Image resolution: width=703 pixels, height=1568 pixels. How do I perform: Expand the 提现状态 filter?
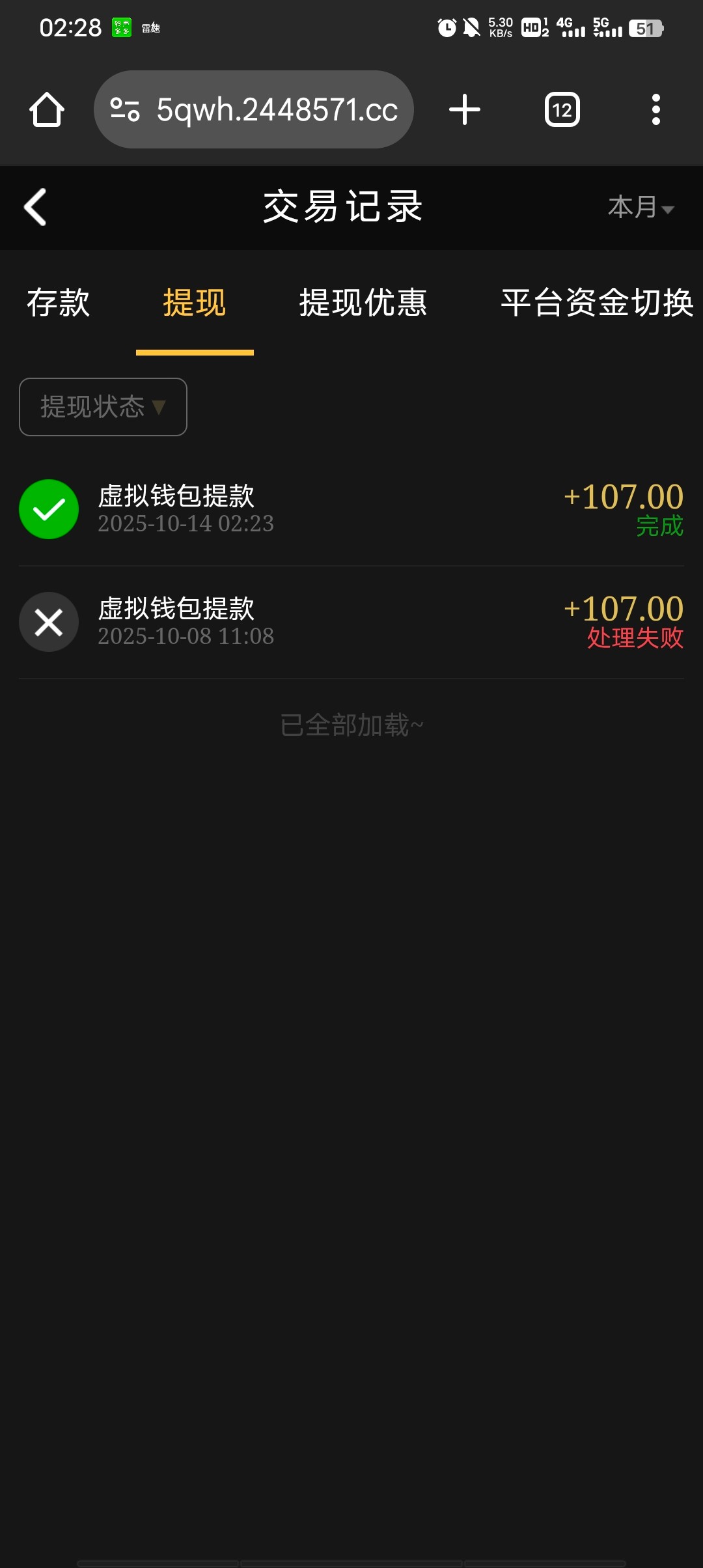coord(103,407)
